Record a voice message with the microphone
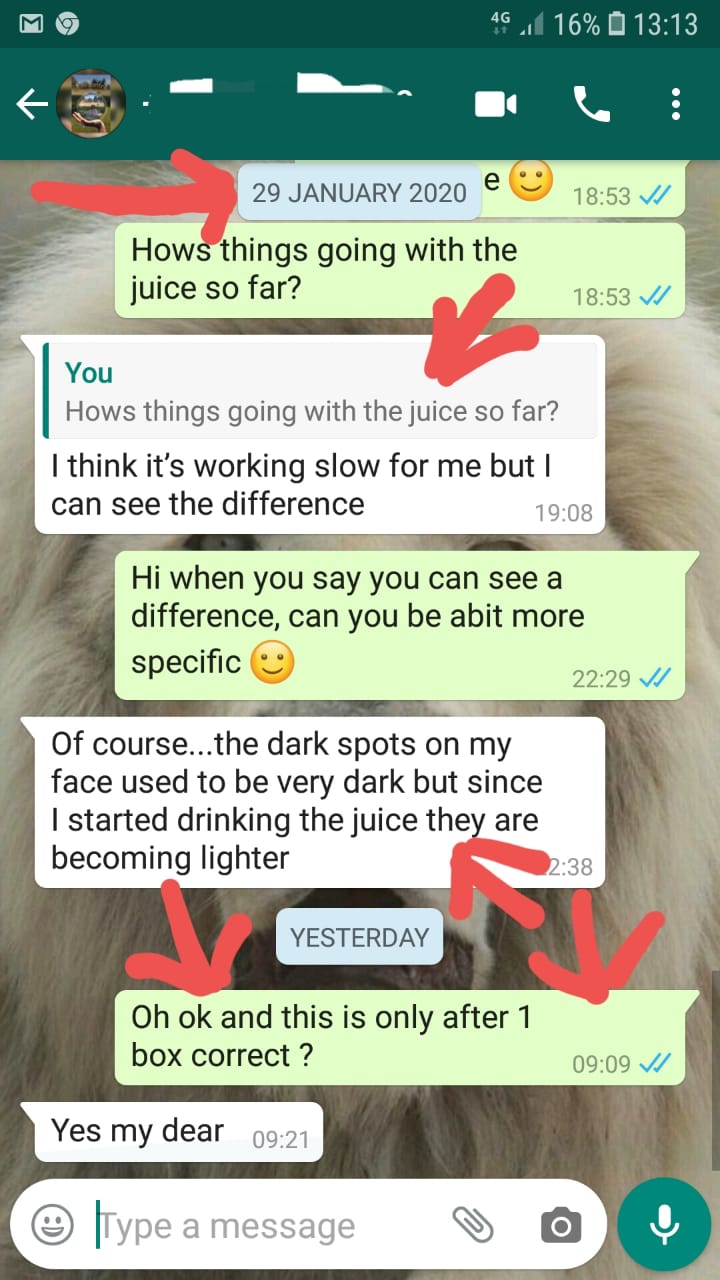The width and height of the screenshot is (720, 1280). pyautogui.click(x=663, y=1225)
